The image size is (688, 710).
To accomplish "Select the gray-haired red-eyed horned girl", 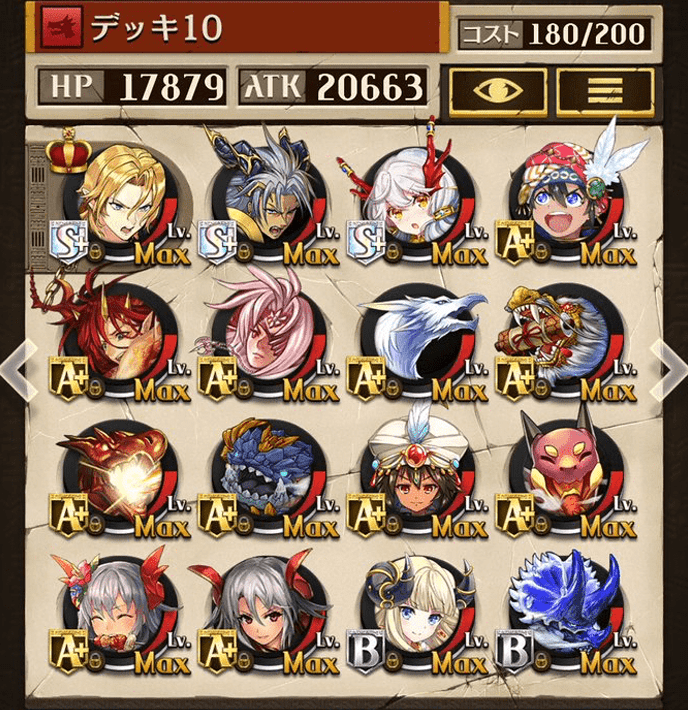I will [x=267, y=610].
